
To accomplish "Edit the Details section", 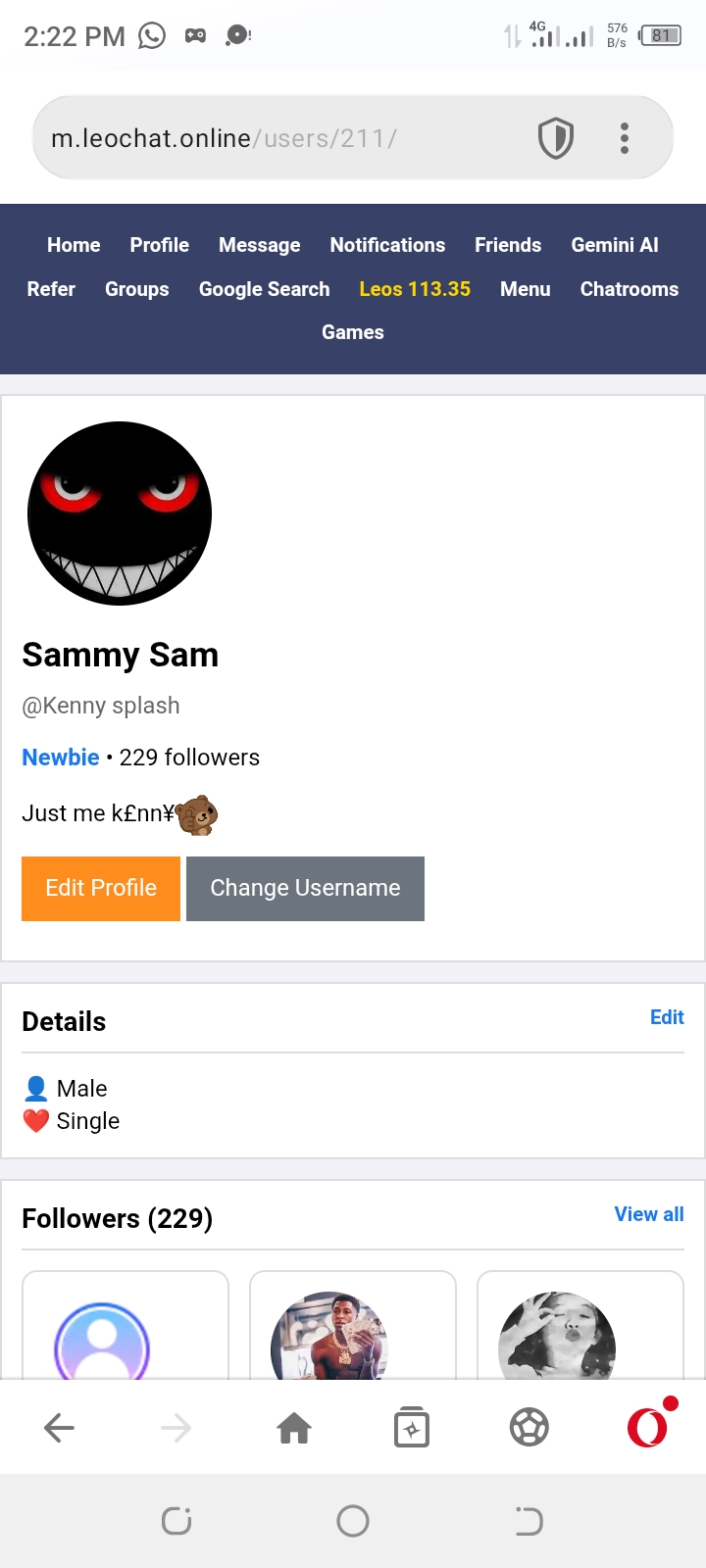I will 667,1017.
